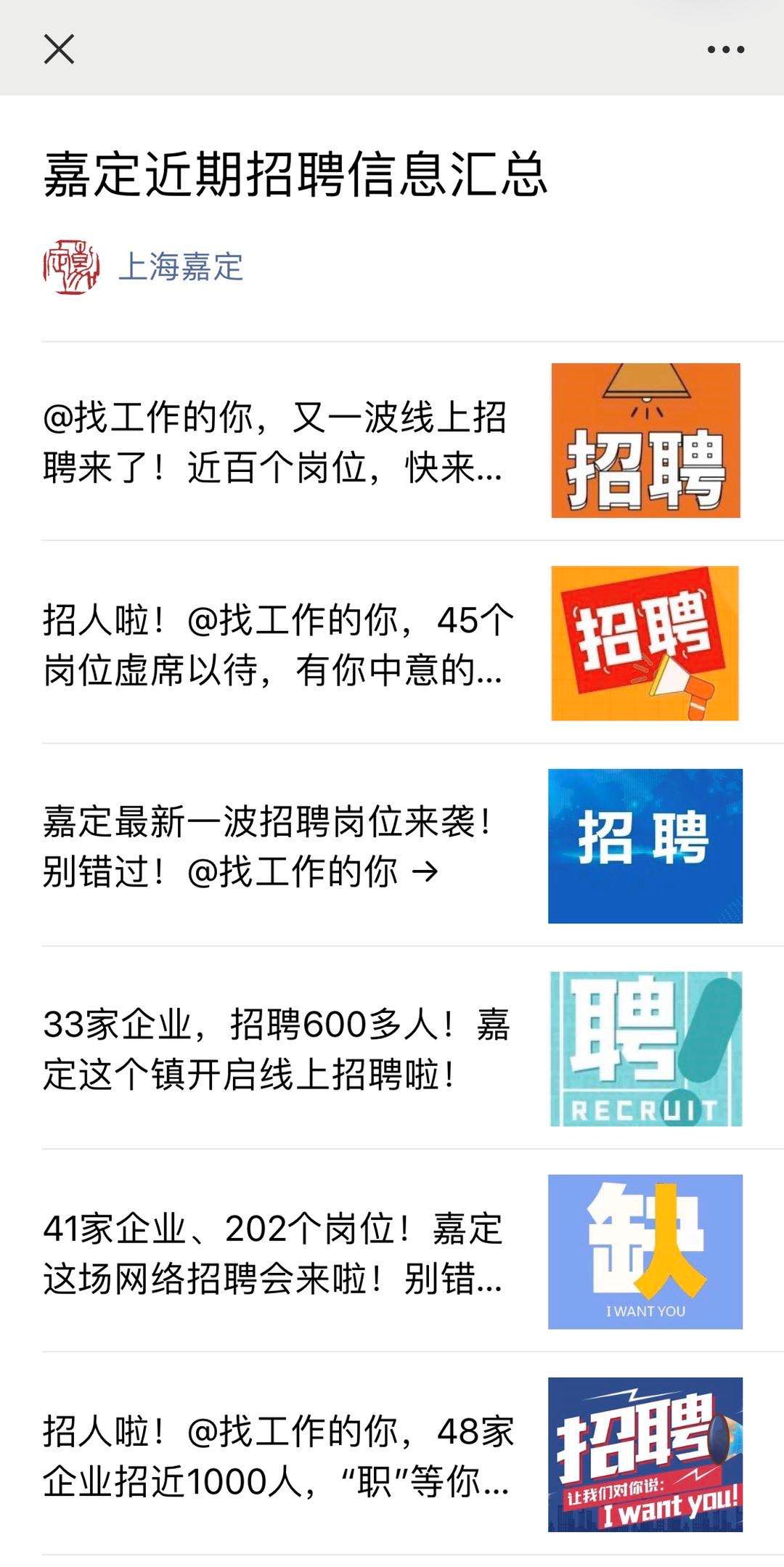Click the teal RECRUIT thumbnail image

645,1047
